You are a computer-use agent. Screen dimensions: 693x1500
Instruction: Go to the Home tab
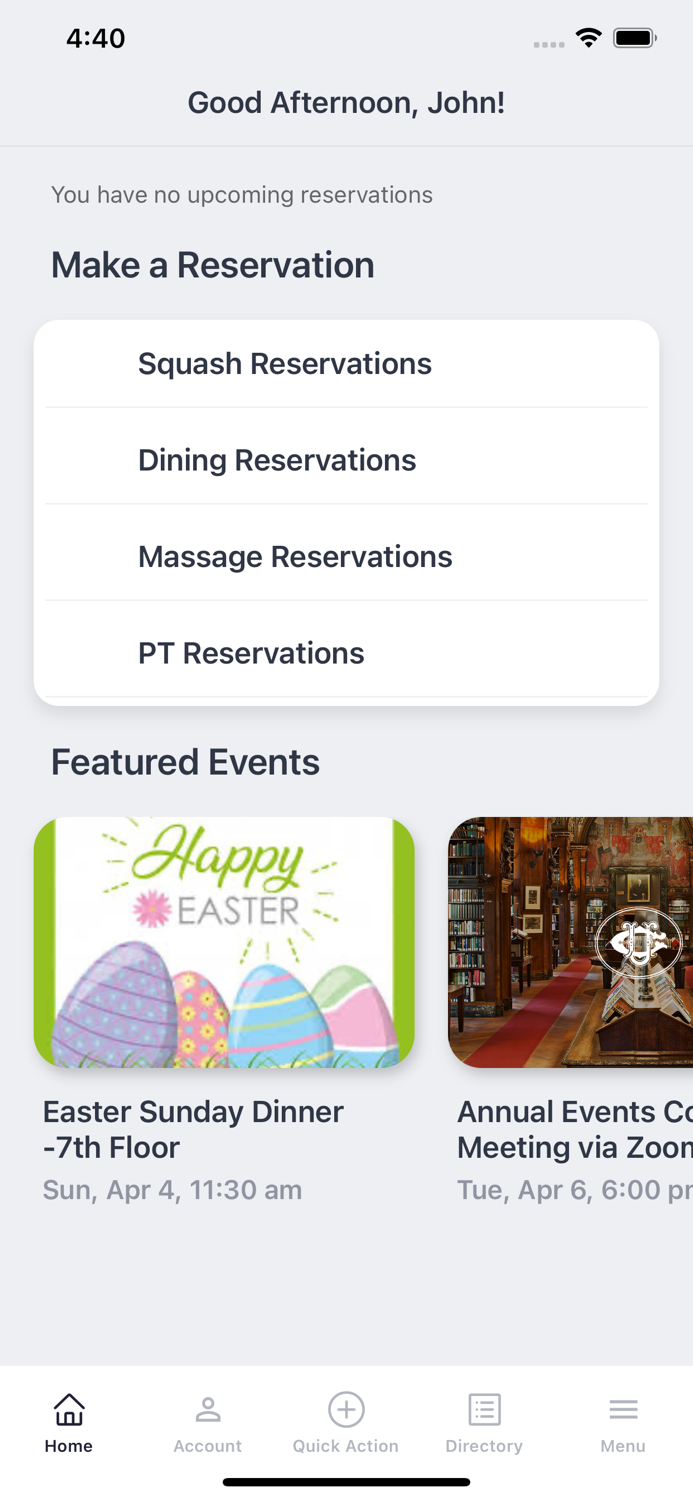pyautogui.click(x=69, y=1423)
